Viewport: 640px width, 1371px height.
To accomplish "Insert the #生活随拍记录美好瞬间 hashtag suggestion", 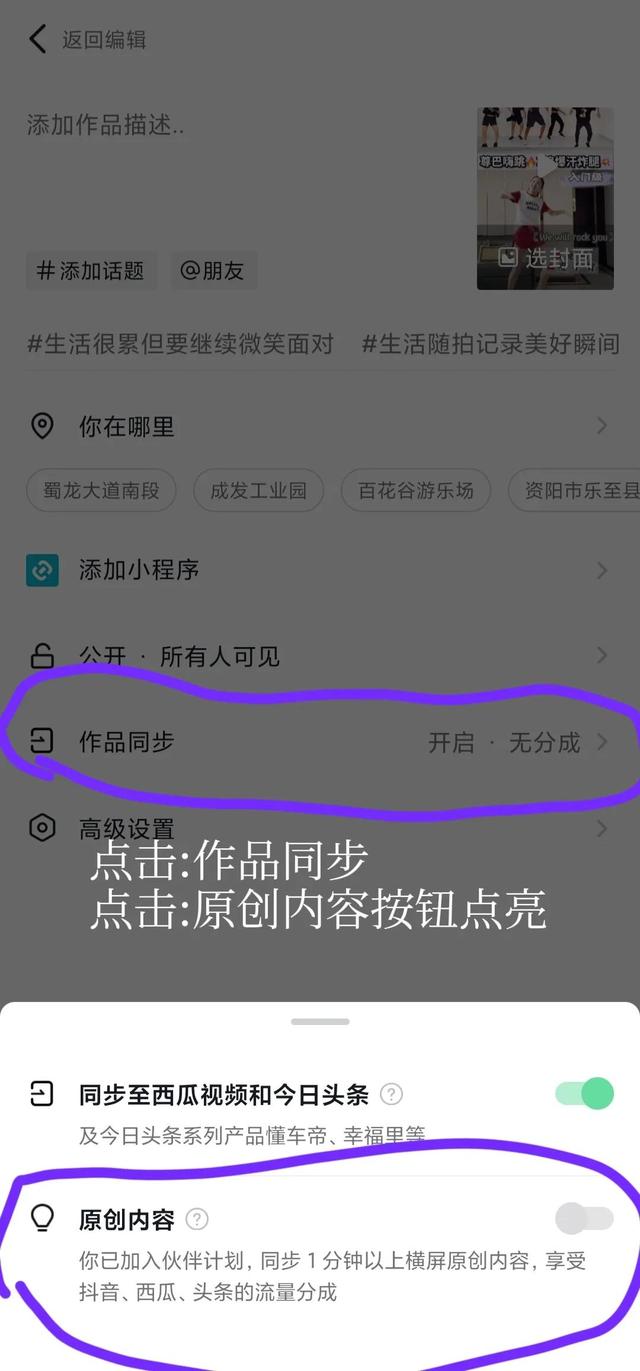I will 490,344.
